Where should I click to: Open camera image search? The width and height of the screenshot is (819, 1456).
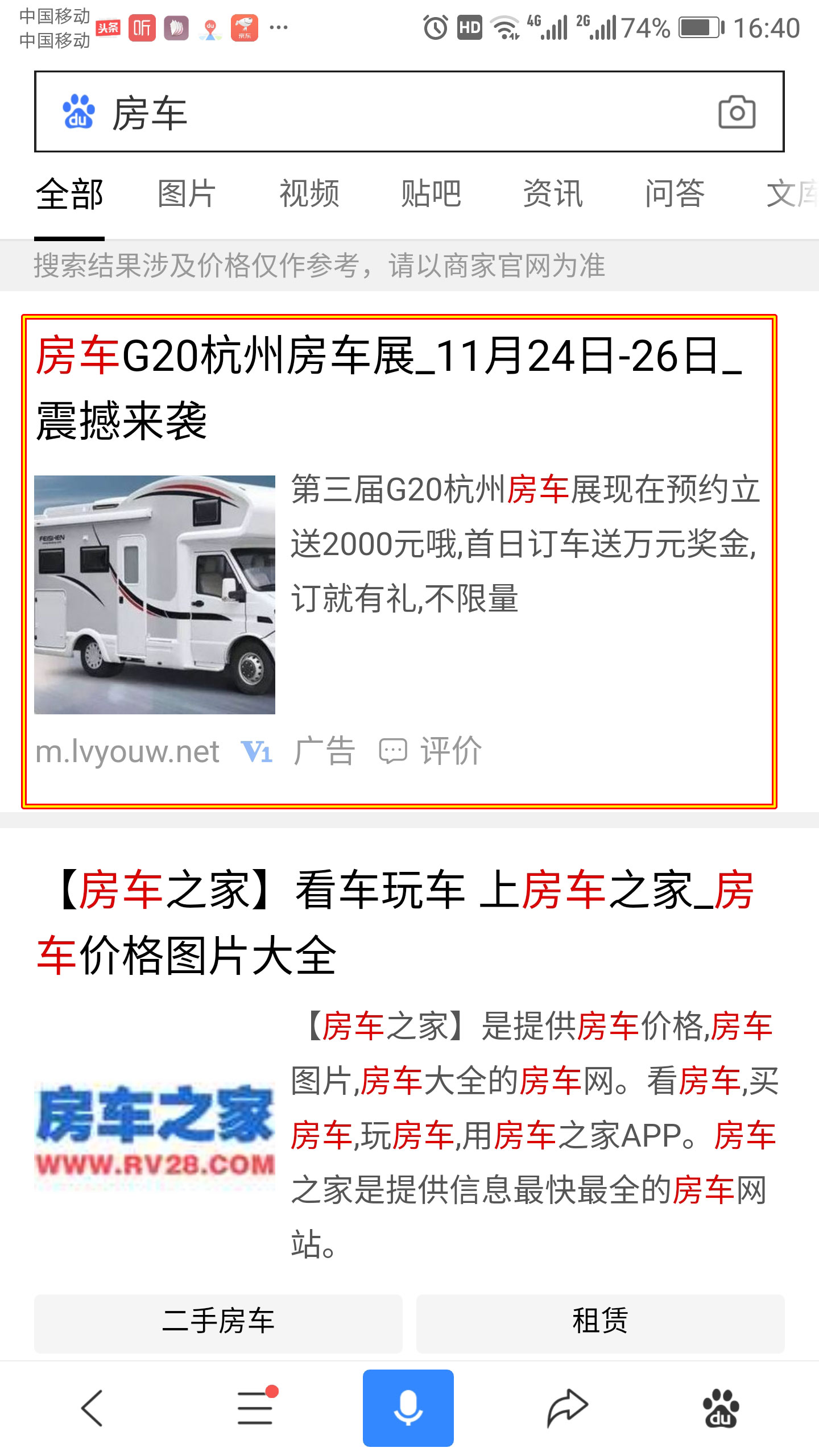pyautogui.click(x=737, y=112)
